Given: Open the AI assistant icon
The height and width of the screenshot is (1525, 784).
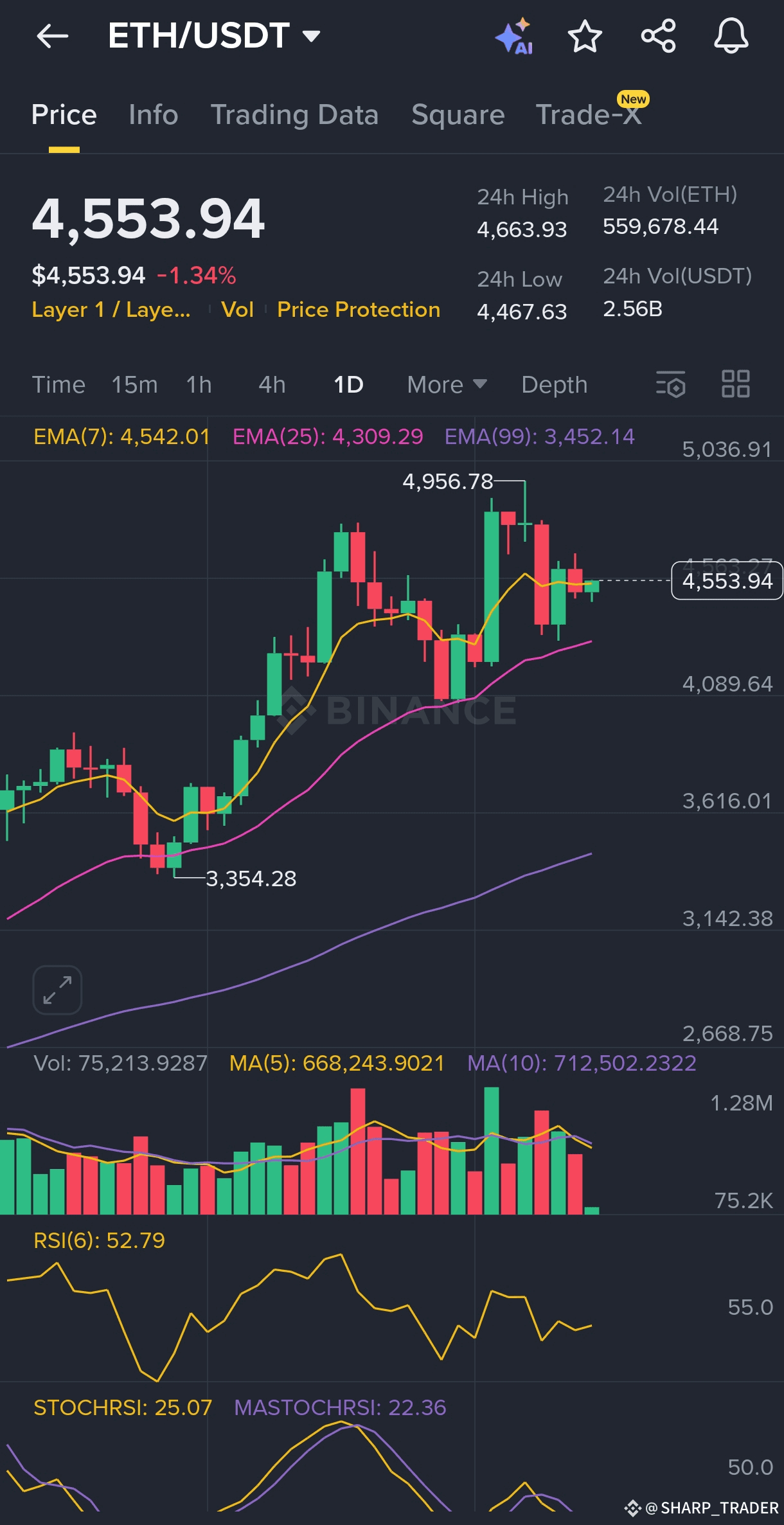Looking at the screenshot, I should click(515, 36).
